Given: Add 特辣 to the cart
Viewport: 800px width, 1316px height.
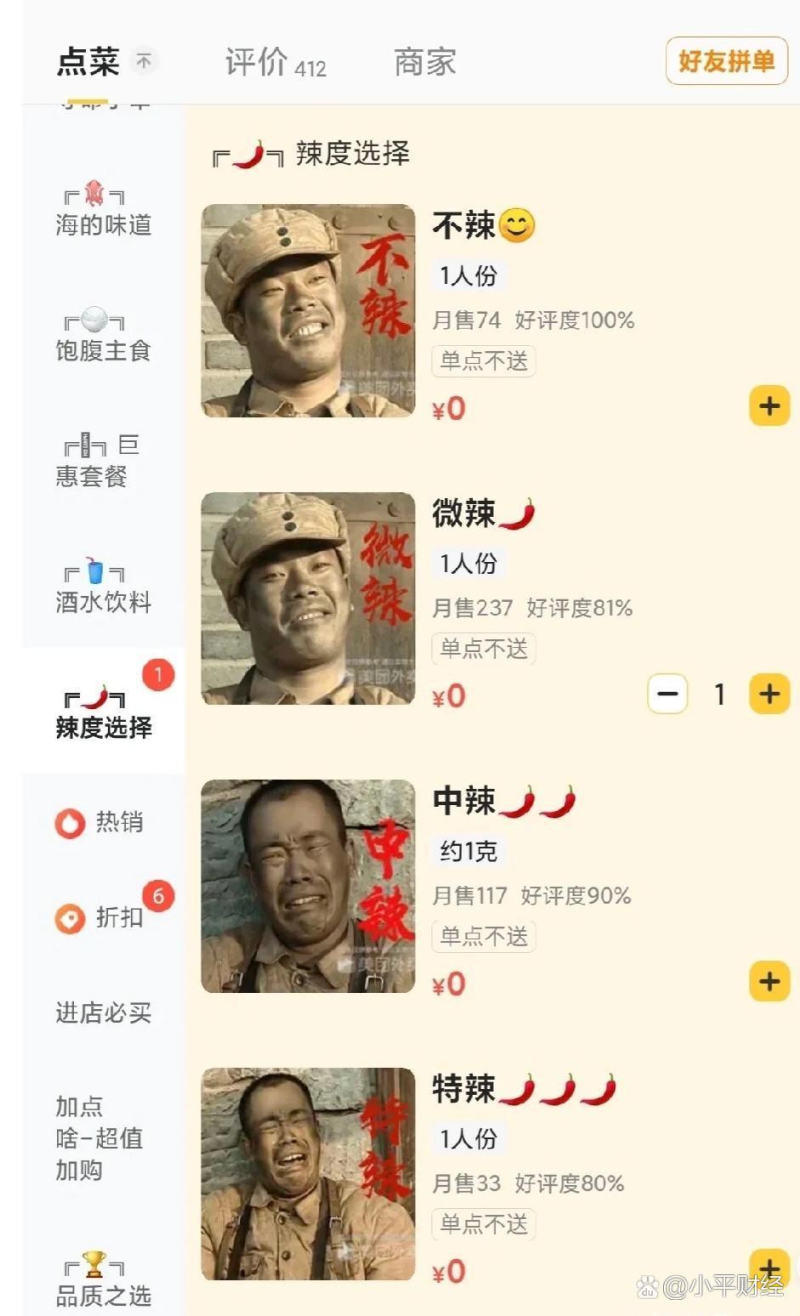Looking at the screenshot, I should (x=769, y=1267).
